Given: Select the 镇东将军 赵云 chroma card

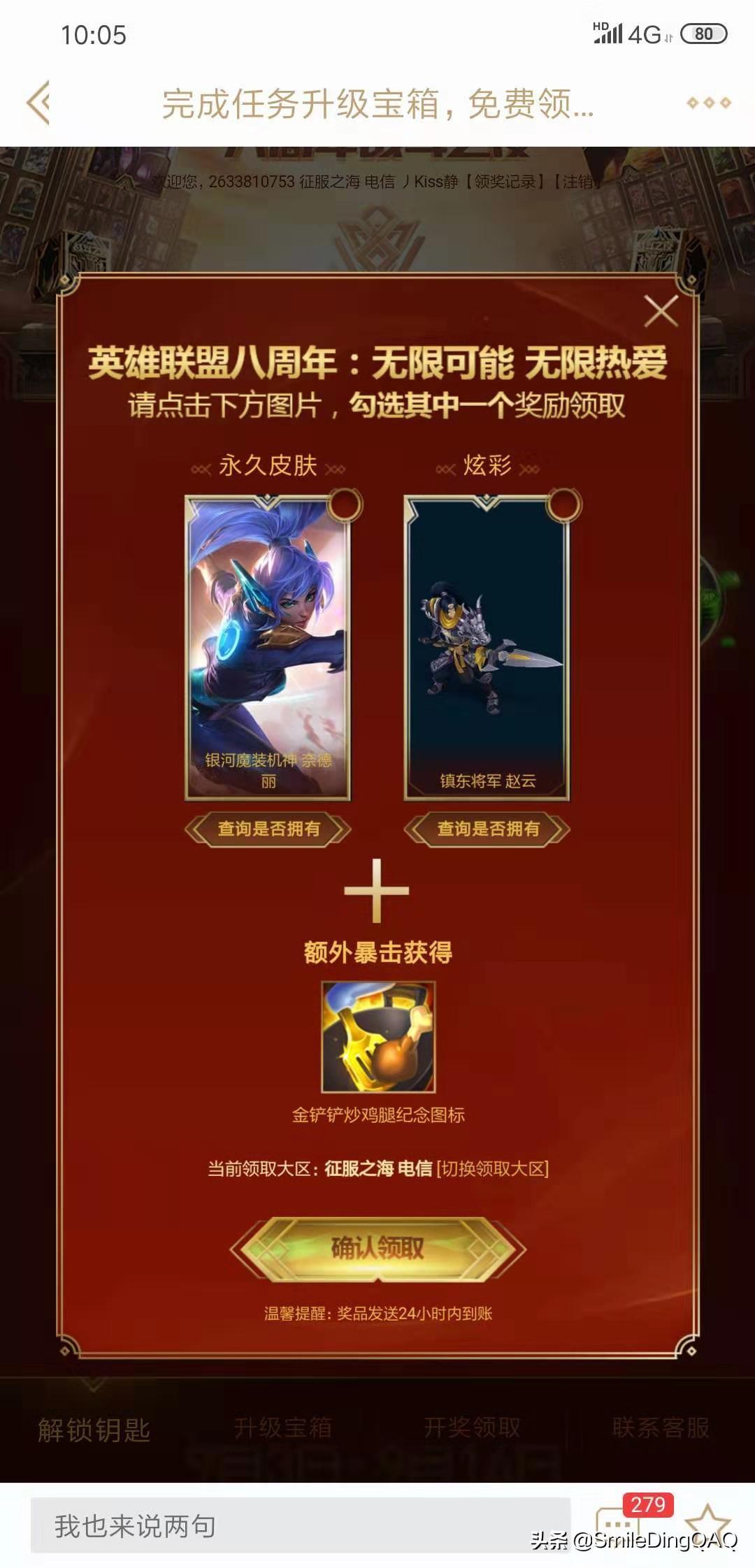Looking at the screenshot, I should [487, 648].
